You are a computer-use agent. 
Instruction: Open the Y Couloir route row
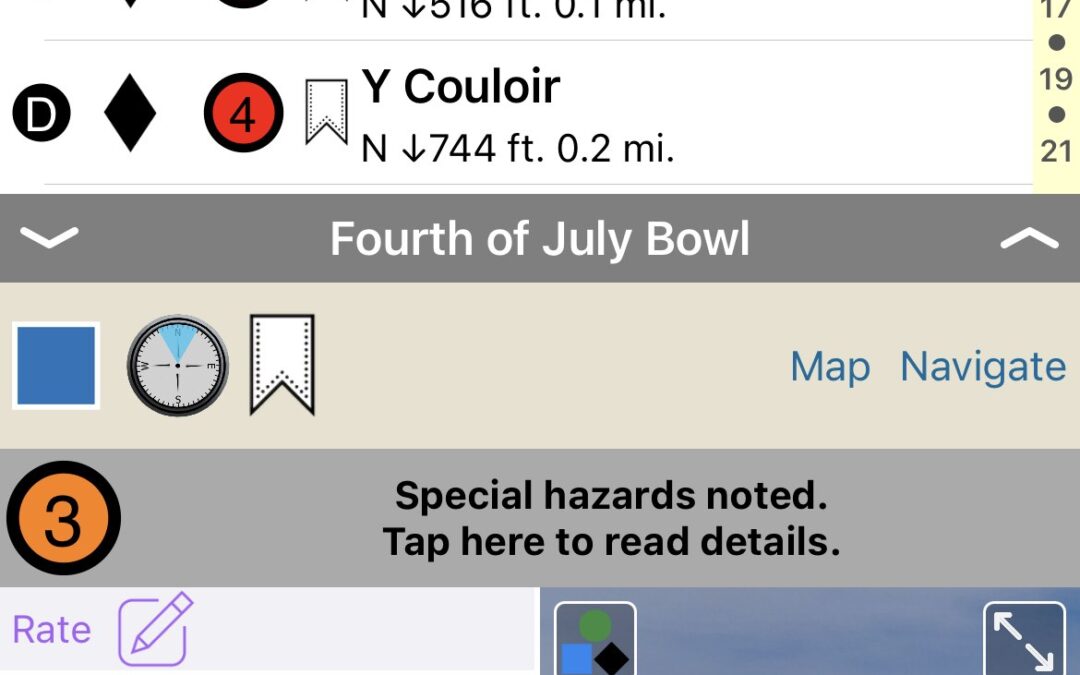point(600,115)
